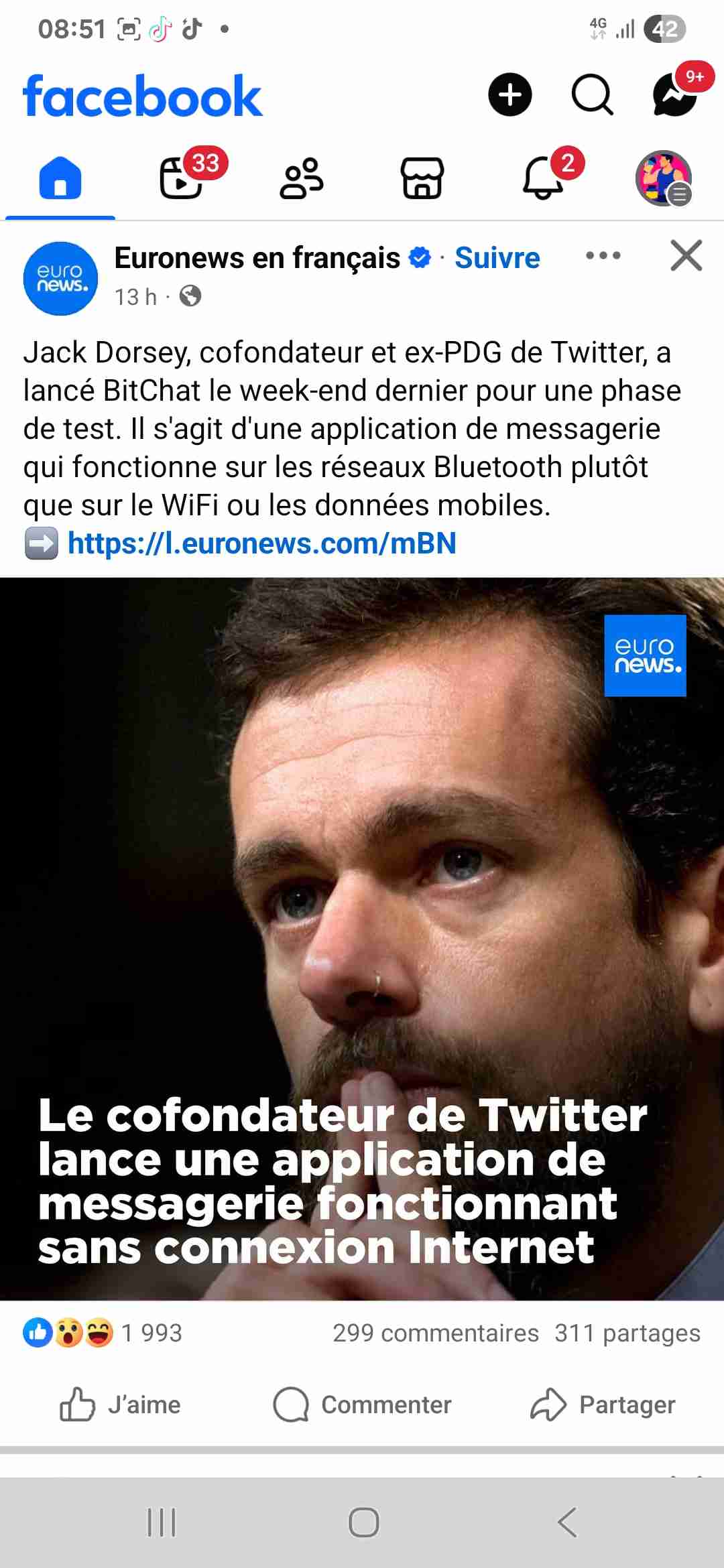Open the profile menu tab
This screenshot has width=724, height=1568.
click(x=663, y=179)
